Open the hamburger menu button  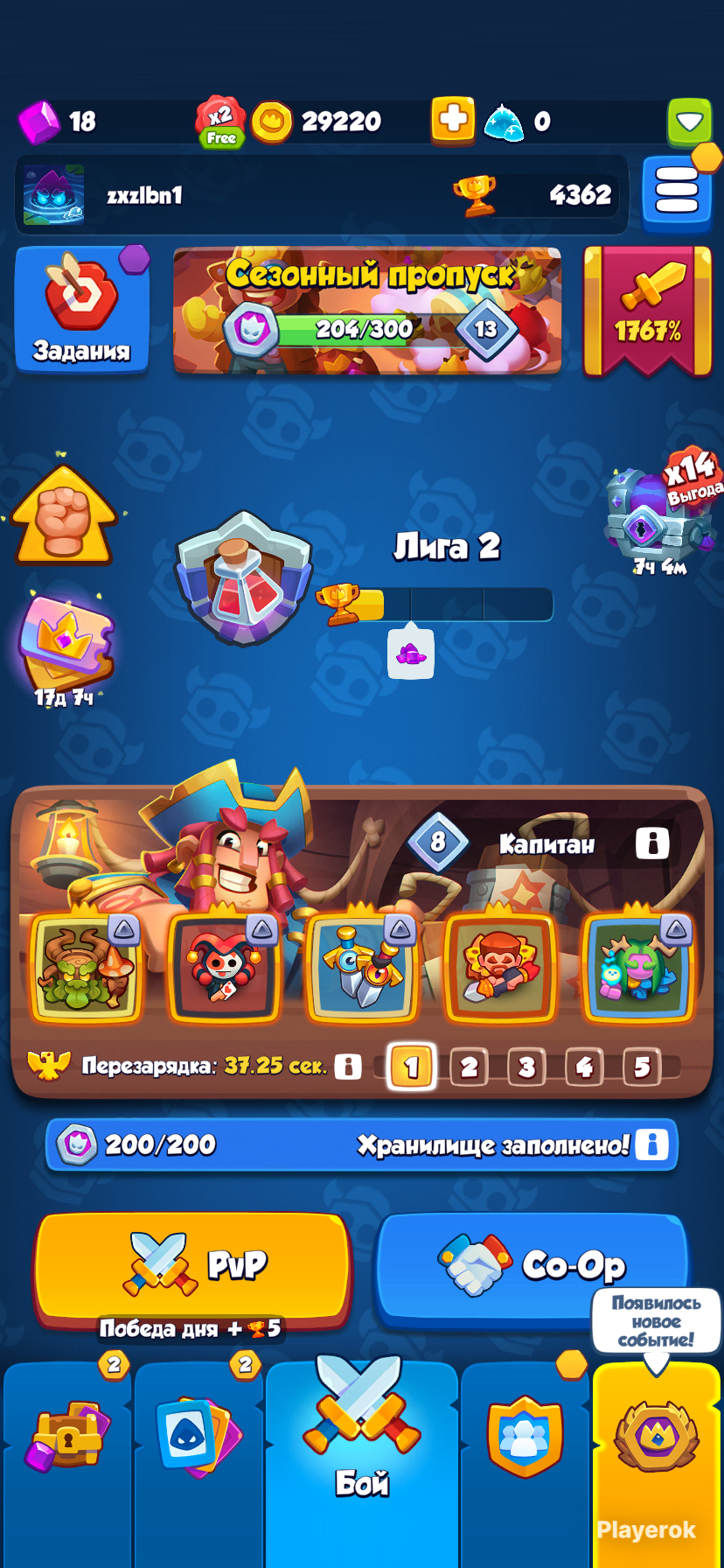[x=677, y=193]
